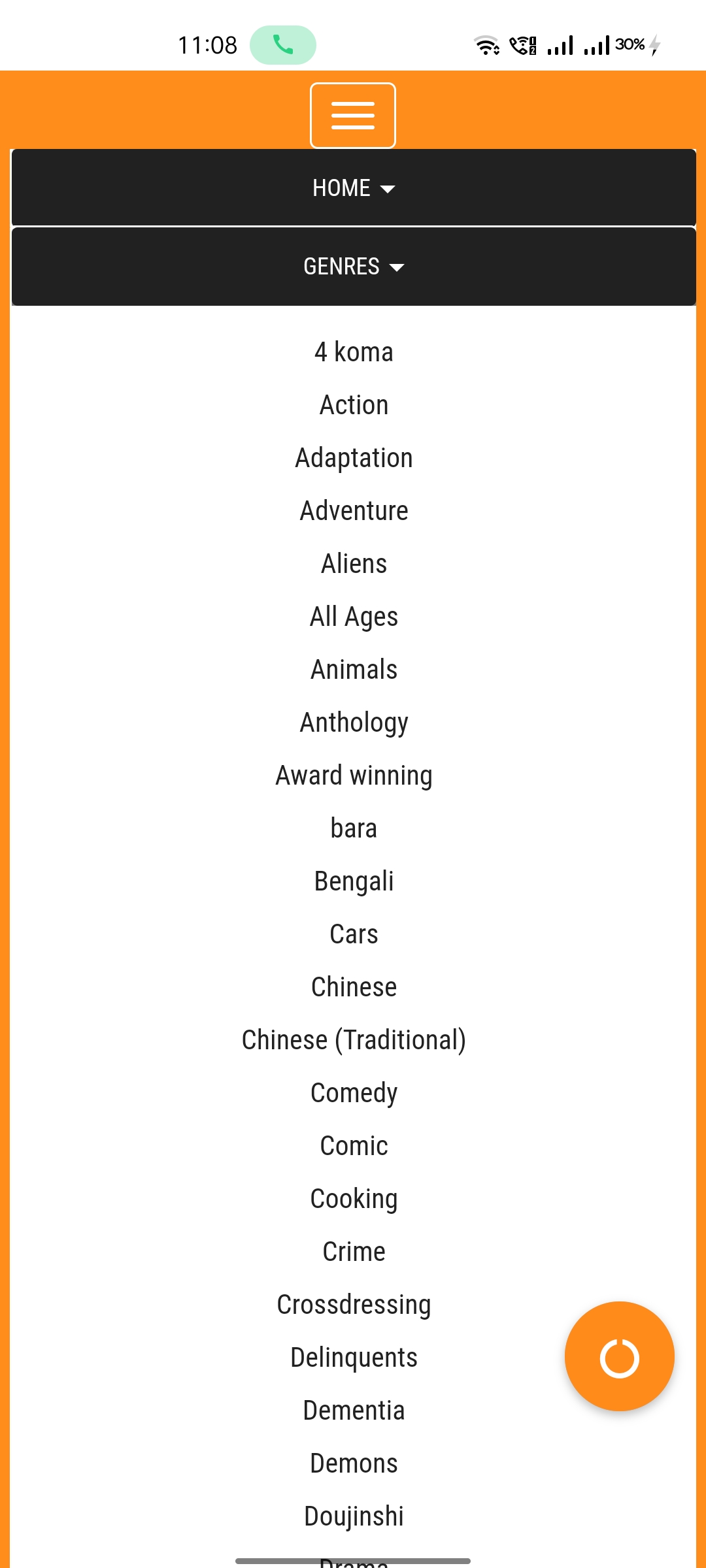This screenshot has height=1568, width=706.
Task: Tap the Wi-Fi status bar icon
Action: click(486, 44)
